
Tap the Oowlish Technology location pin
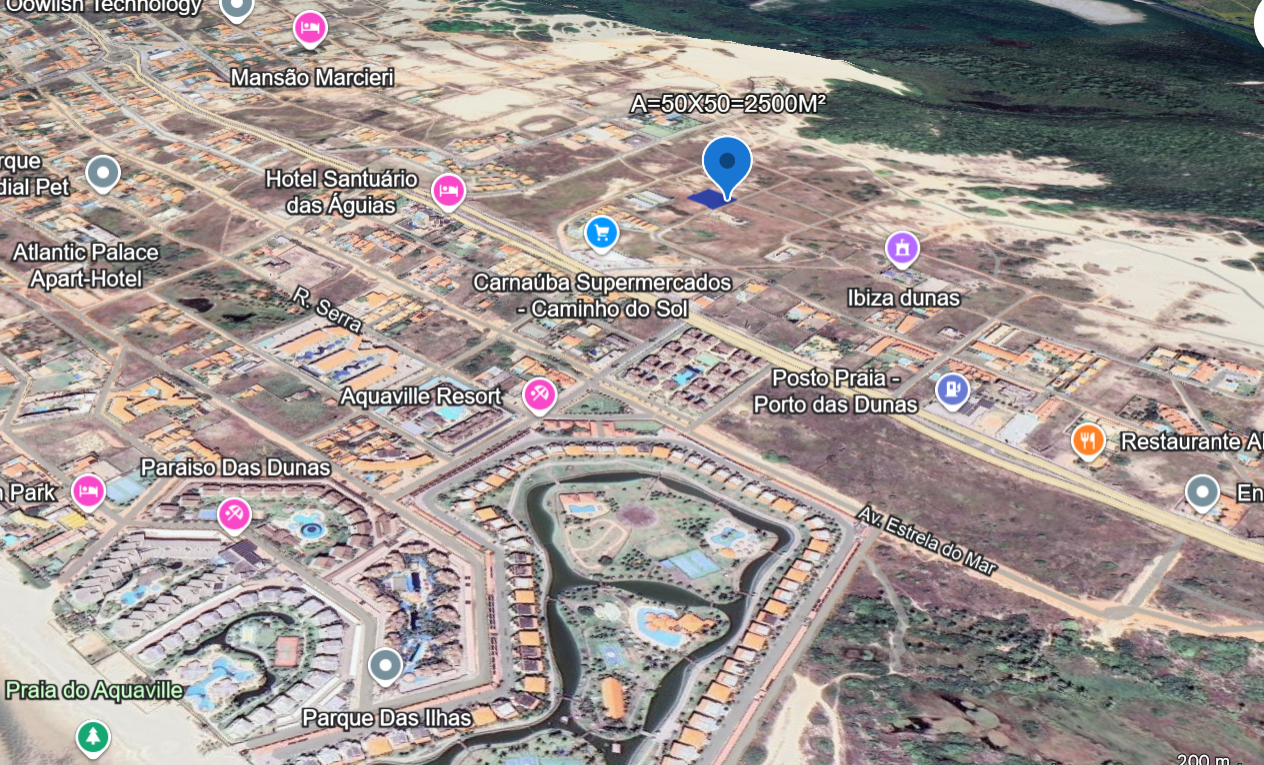click(x=236, y=8)
